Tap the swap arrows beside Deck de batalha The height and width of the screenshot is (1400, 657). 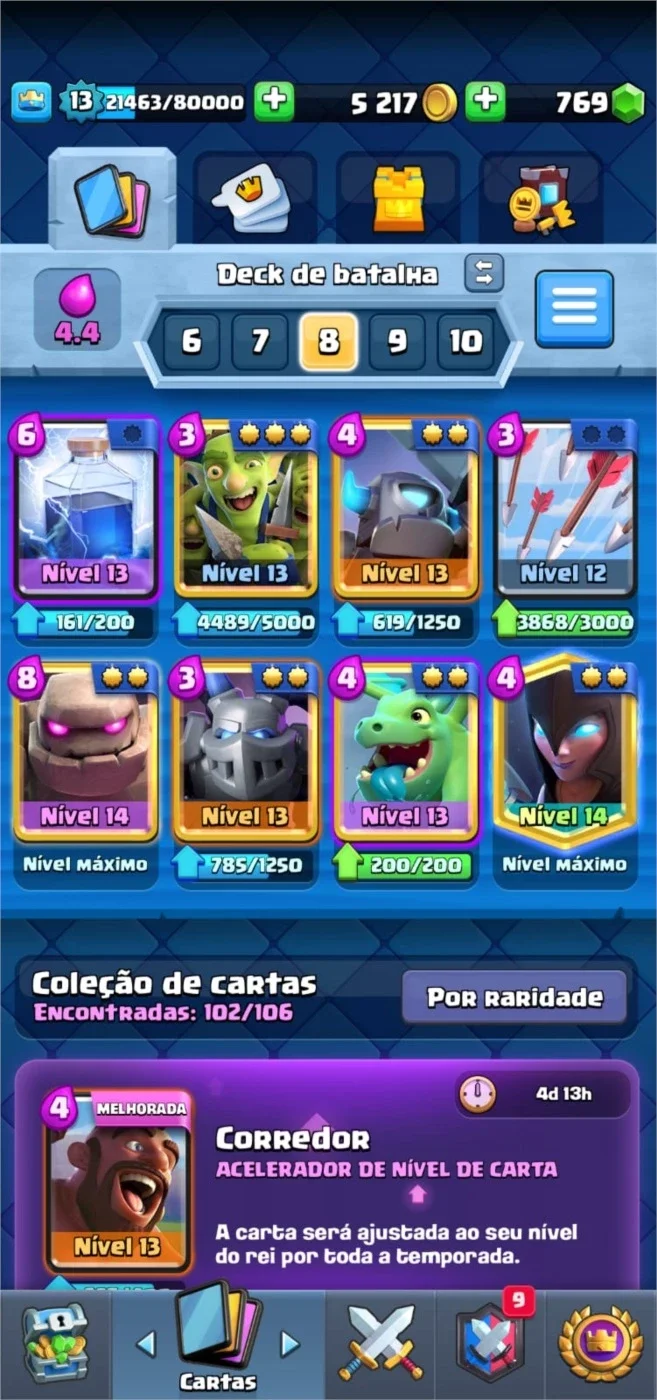[484, 273]
